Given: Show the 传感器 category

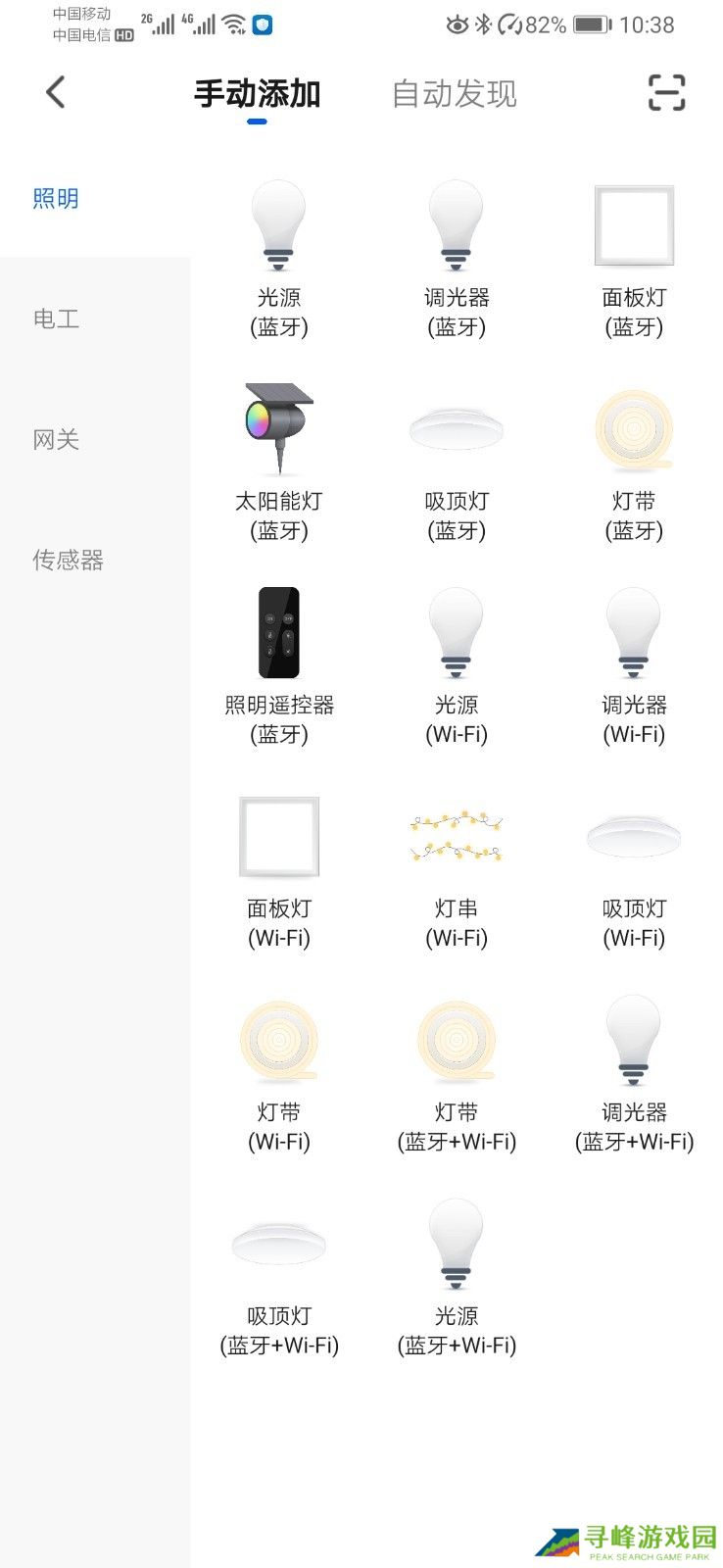Looking at the screenshot, I should (x=68, y=560).
